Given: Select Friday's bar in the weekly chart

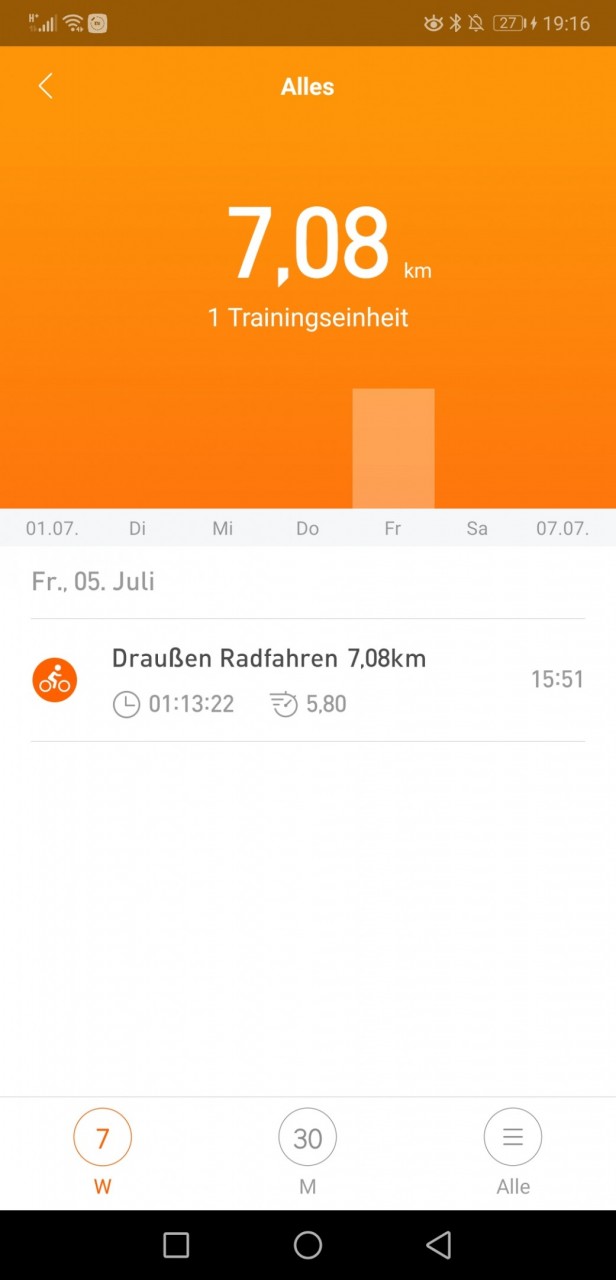Looking at the screenshot, I should click(393, 448).
